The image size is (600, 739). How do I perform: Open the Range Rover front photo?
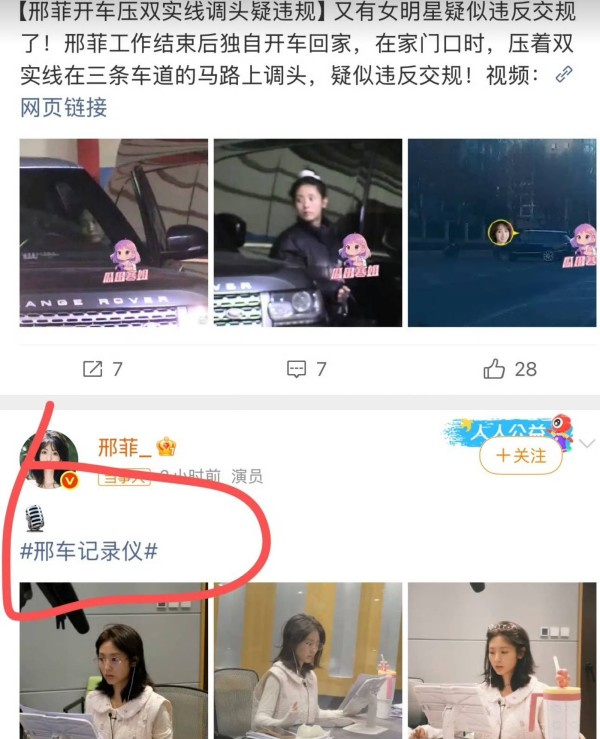[x=113, y=232]
